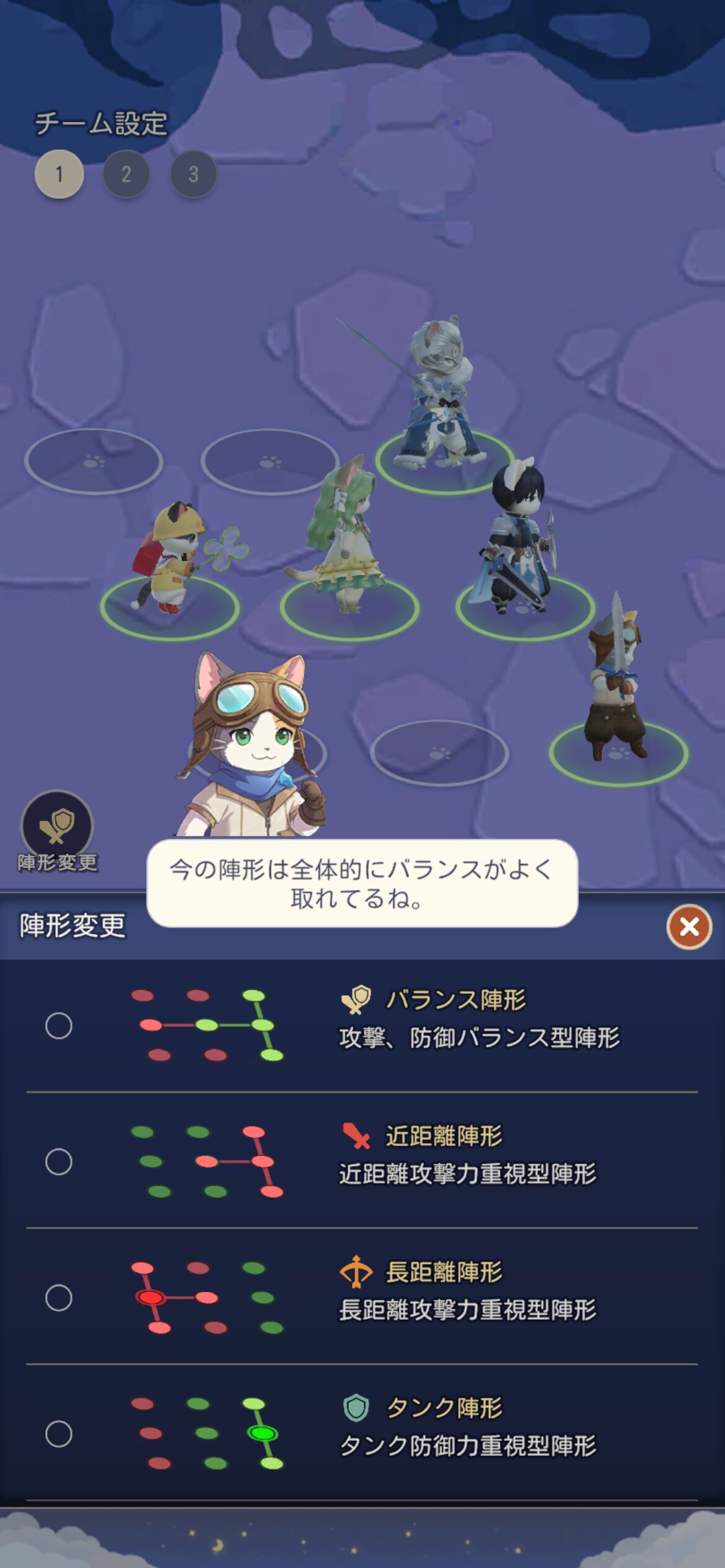Select タンク陣形 formation
725x1568 pixels.
point(59,1434)
